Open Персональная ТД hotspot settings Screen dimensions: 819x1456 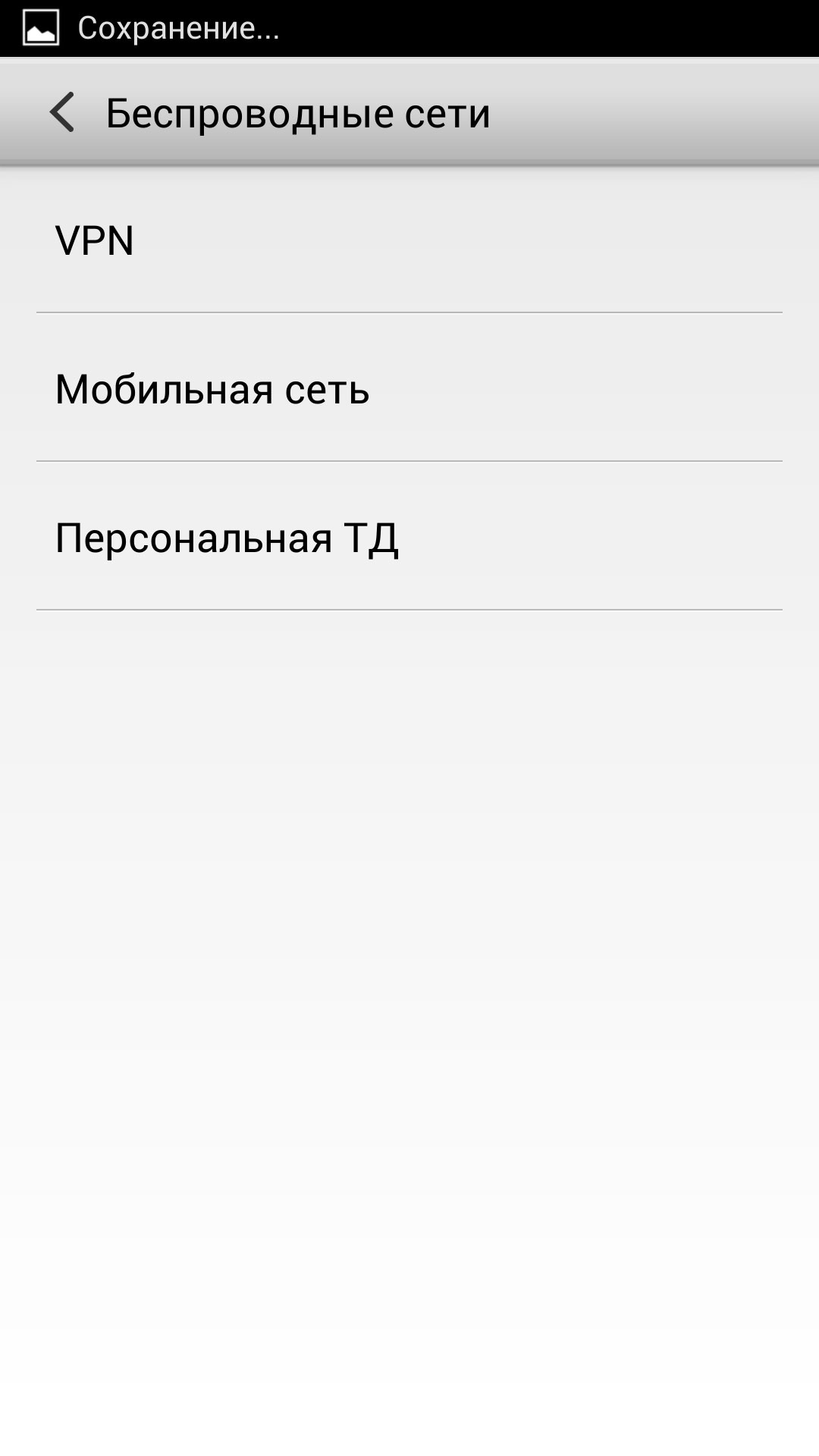click(x=409, y=536)
